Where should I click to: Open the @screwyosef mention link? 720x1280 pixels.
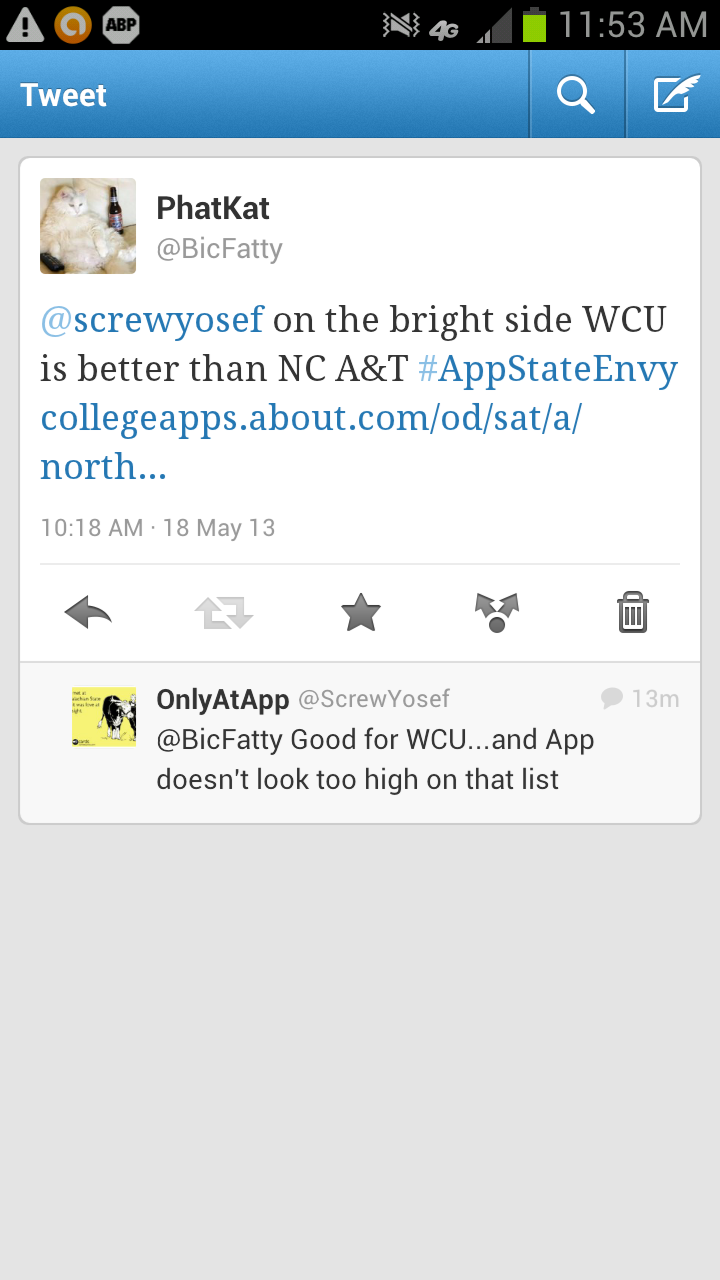pos(152,320)
